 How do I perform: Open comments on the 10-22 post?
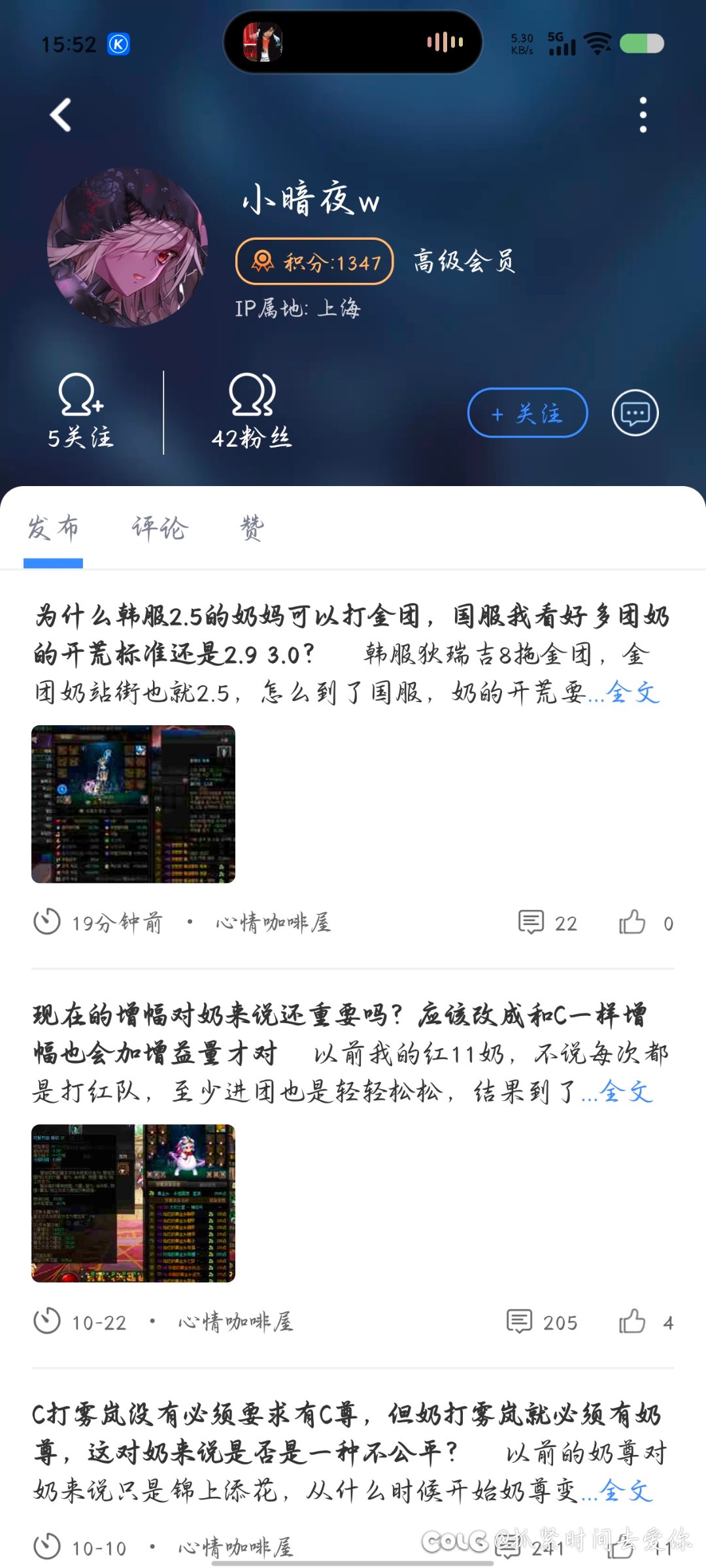542,1322
